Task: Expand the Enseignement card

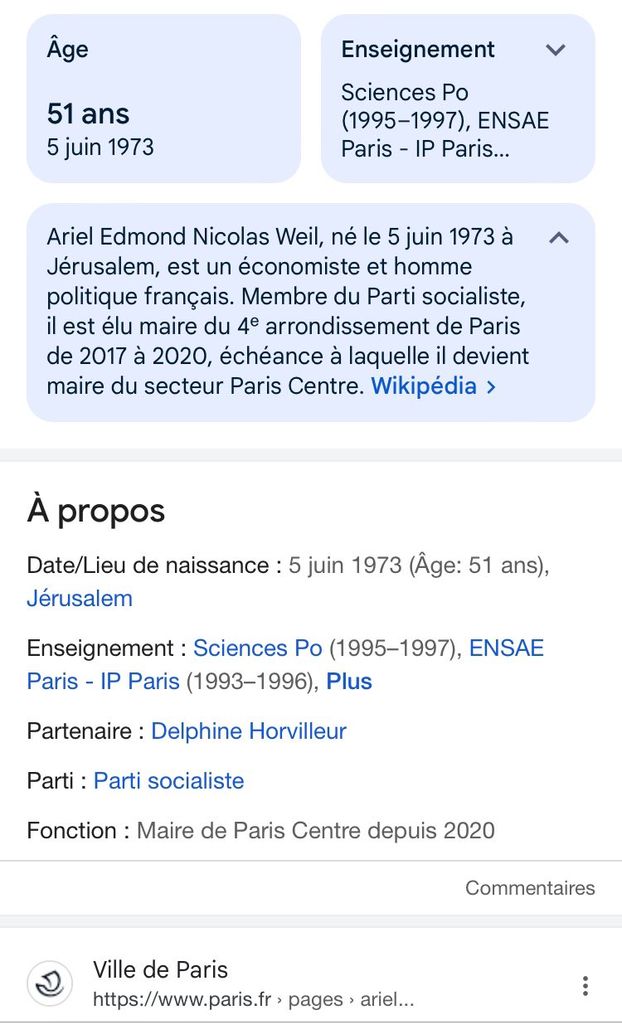Action: [556, 50]
